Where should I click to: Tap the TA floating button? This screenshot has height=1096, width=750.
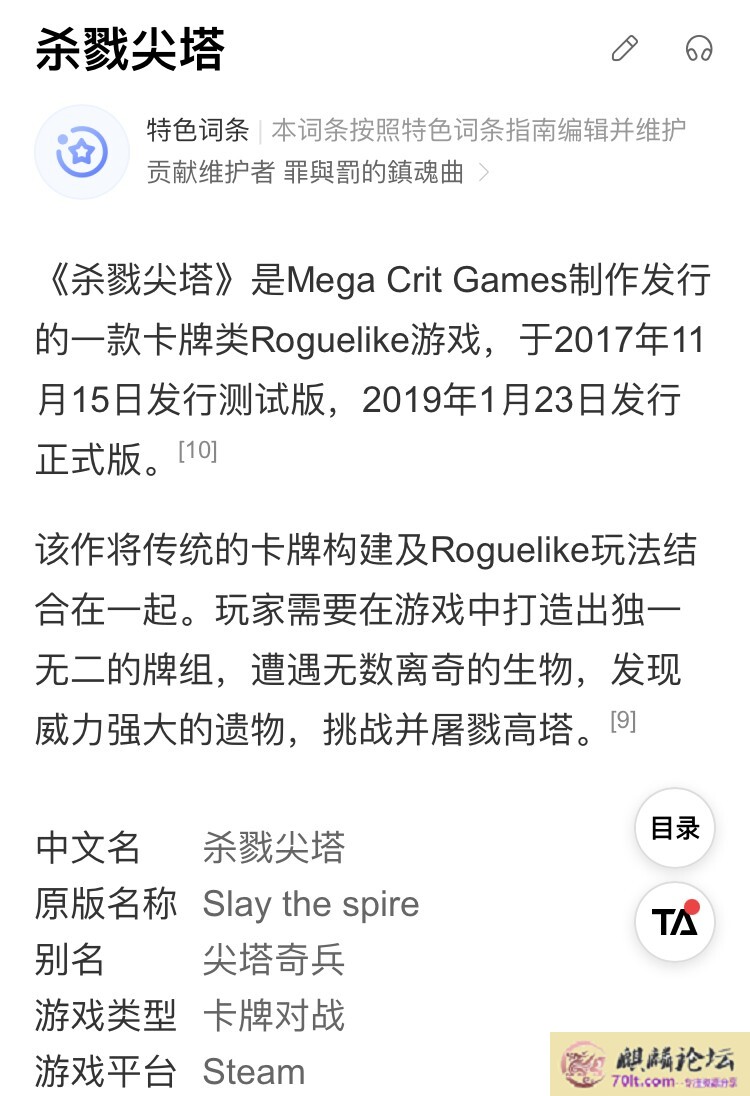[675, 922]
